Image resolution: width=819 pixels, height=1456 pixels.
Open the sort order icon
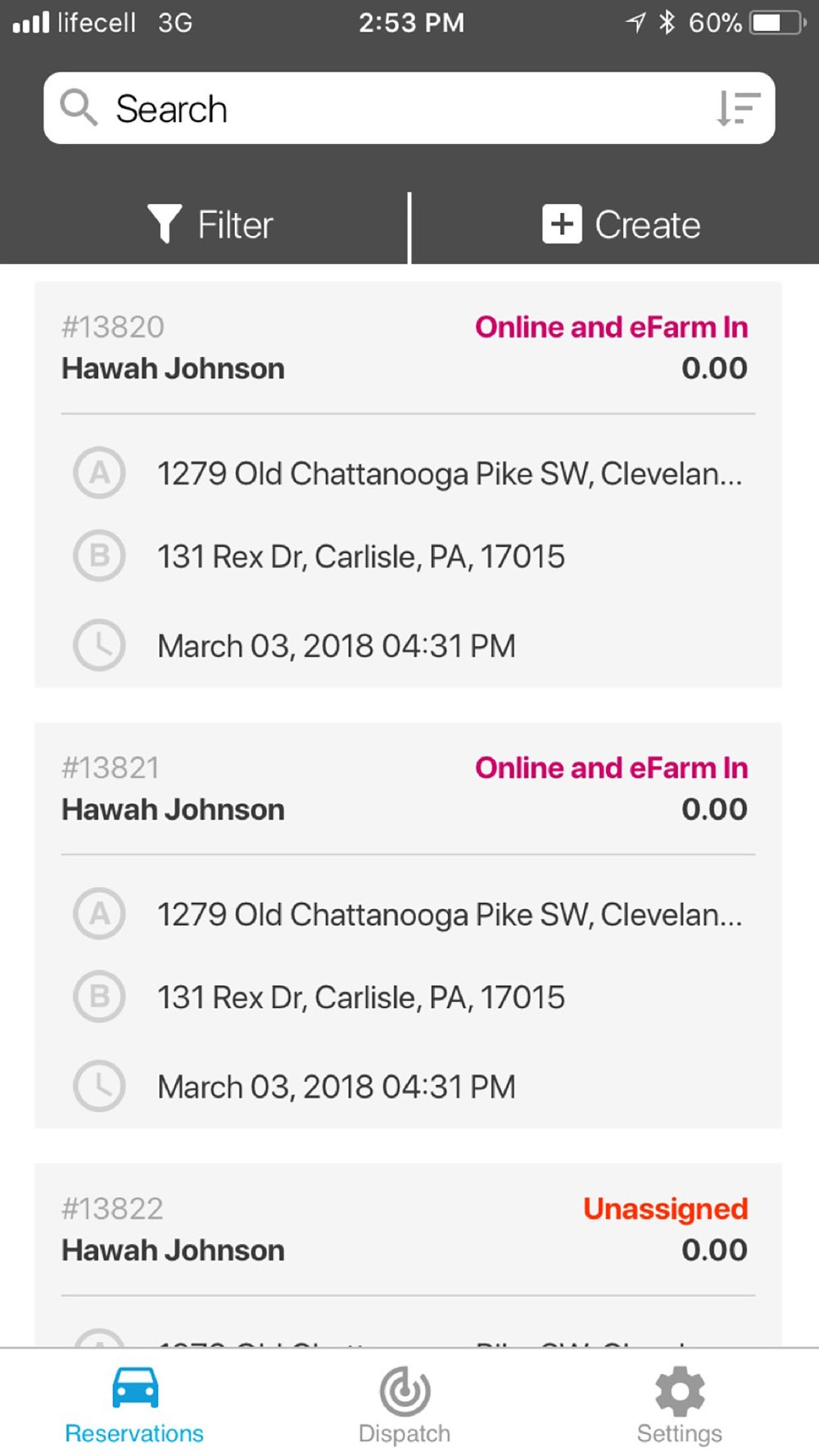(x=738, y=108)
